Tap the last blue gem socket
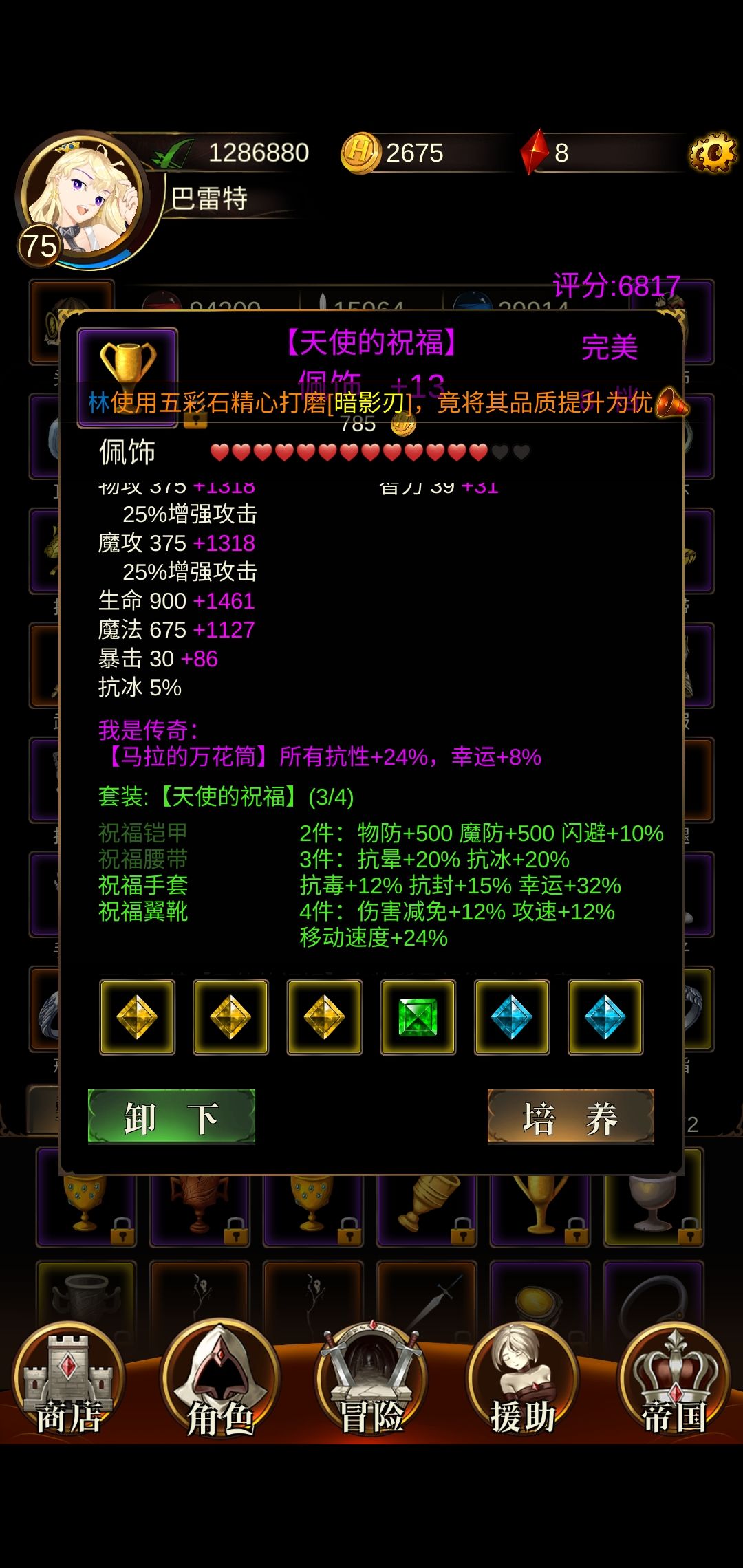This screenshot has height=1568, width=743. pyautogui.click(x=605, y=1019)
